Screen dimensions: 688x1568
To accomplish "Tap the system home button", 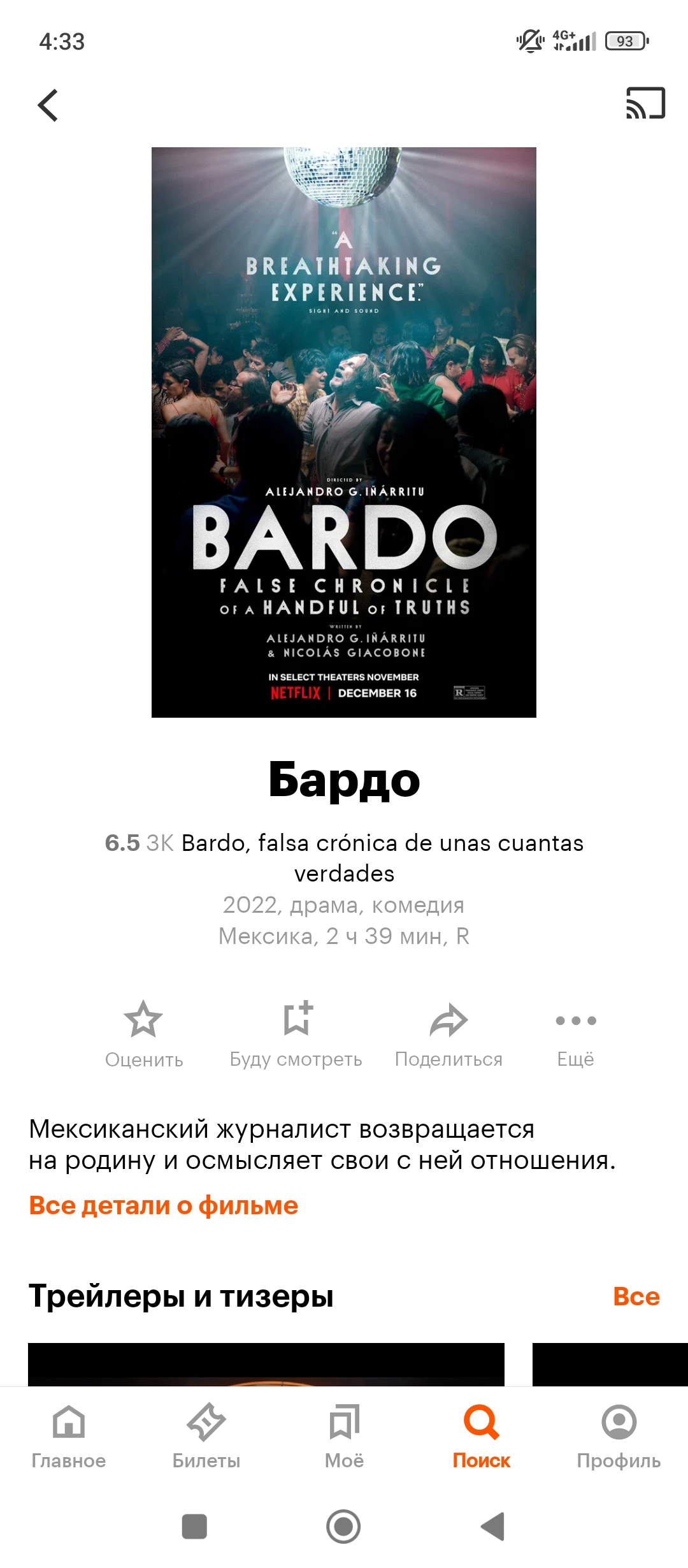I will (x=343, y=1527).
